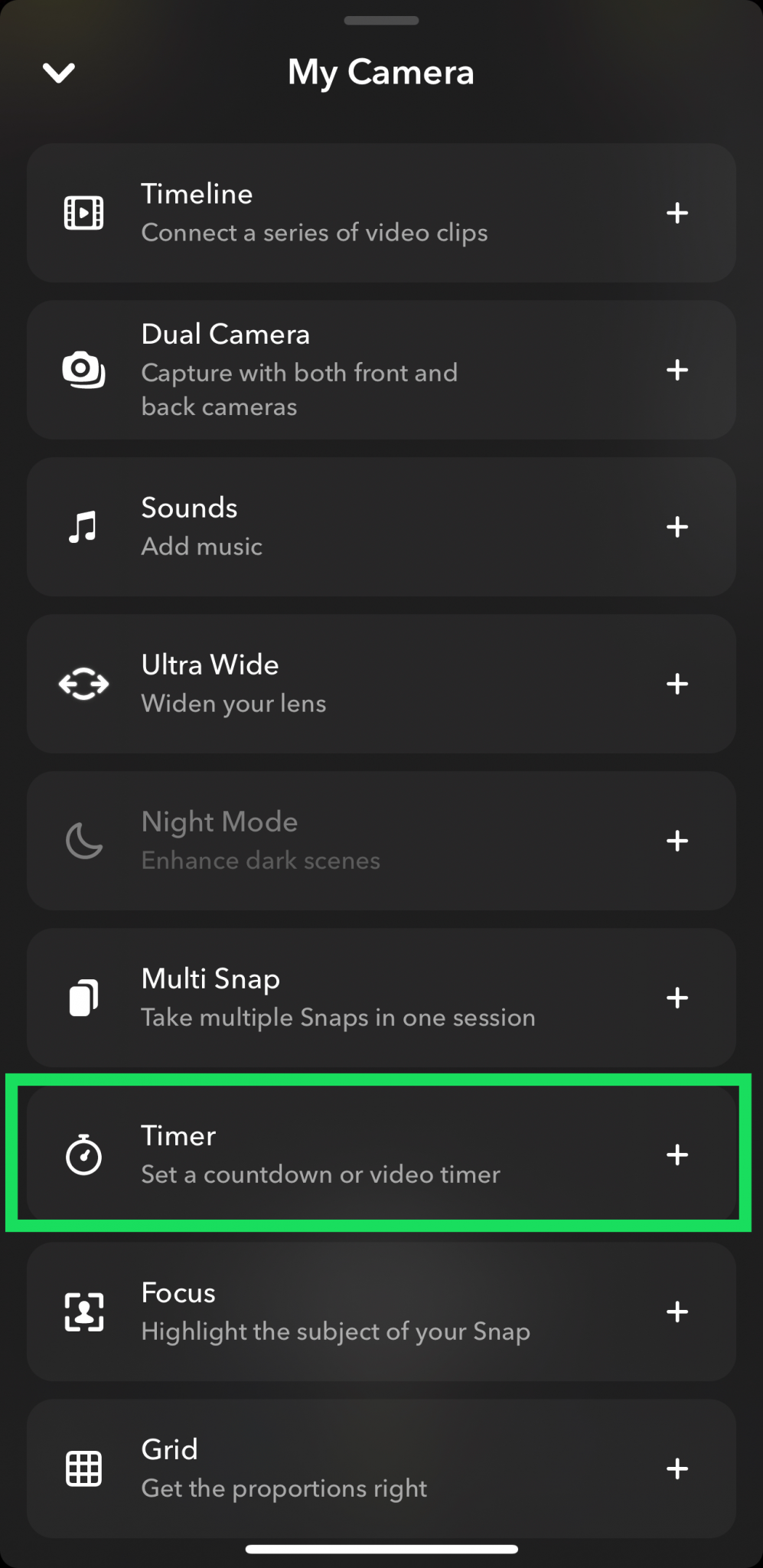Add Sounds using its plus control
Image resolution: width=763 pixels, height=1568 pixels.
click(677, 526)
